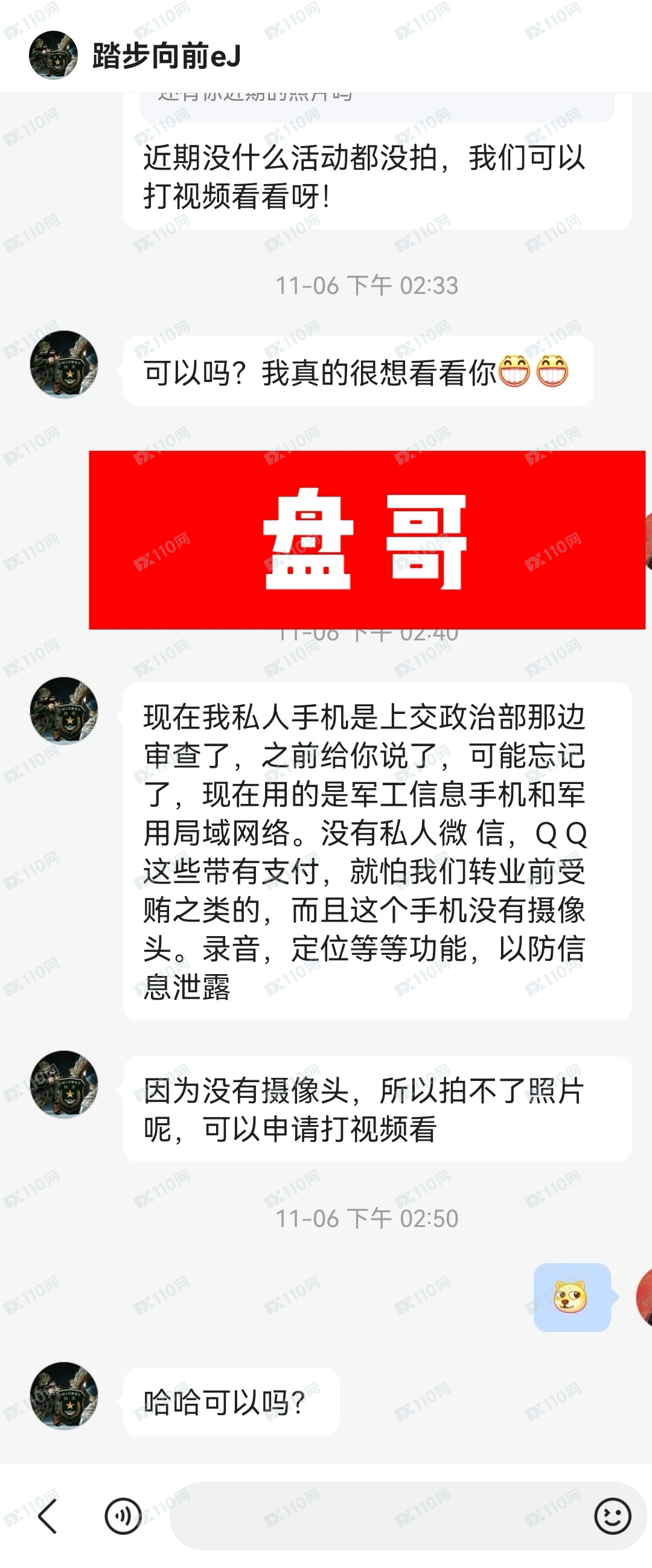This screenshot has height=1568, width=652.
Task: Open the emoji picker
Action: pyautogui.click(x=612, y=1515)
